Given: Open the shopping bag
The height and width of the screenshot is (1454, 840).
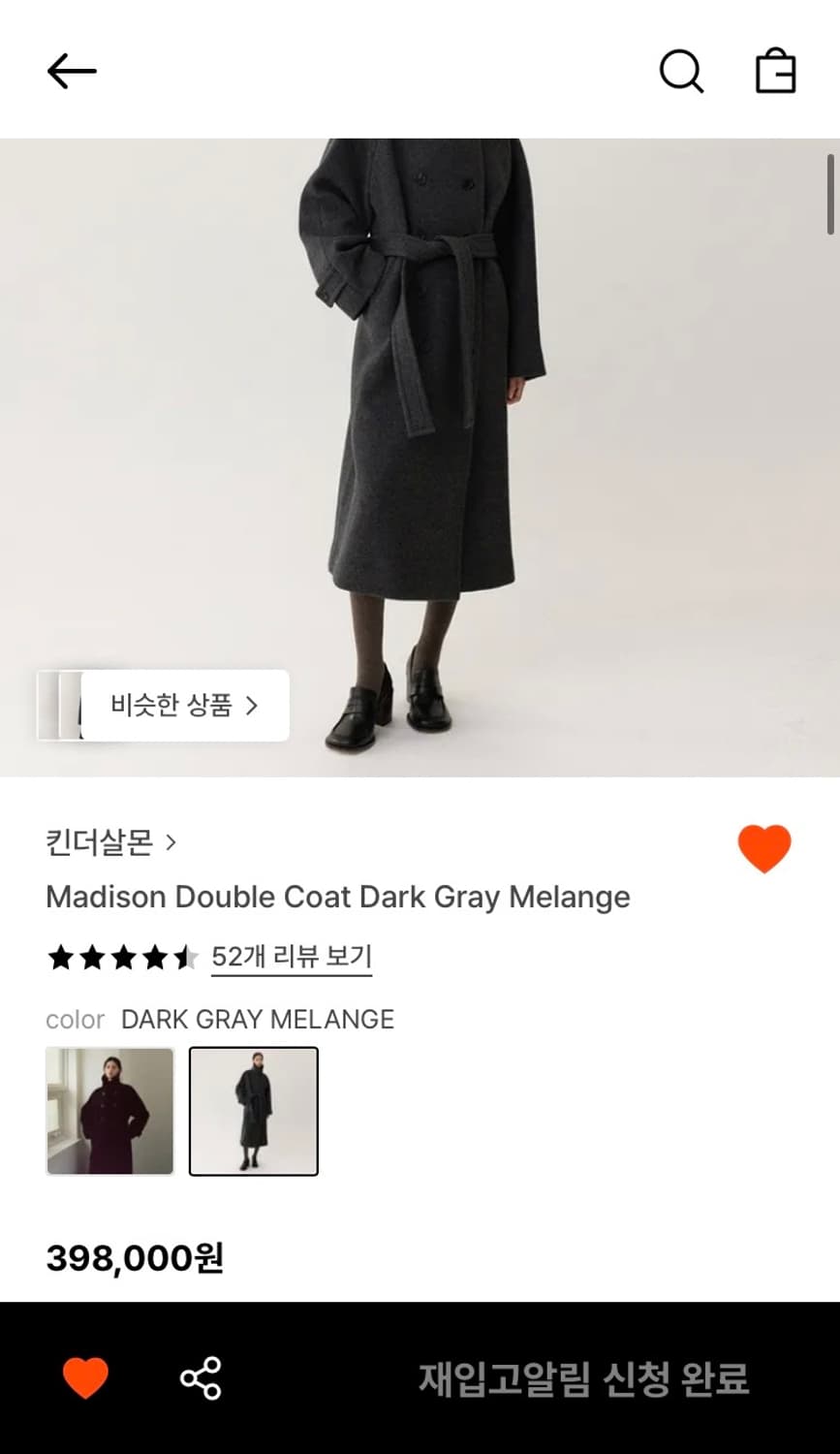Looking at the screenshot, I should [x=774, y=71].
